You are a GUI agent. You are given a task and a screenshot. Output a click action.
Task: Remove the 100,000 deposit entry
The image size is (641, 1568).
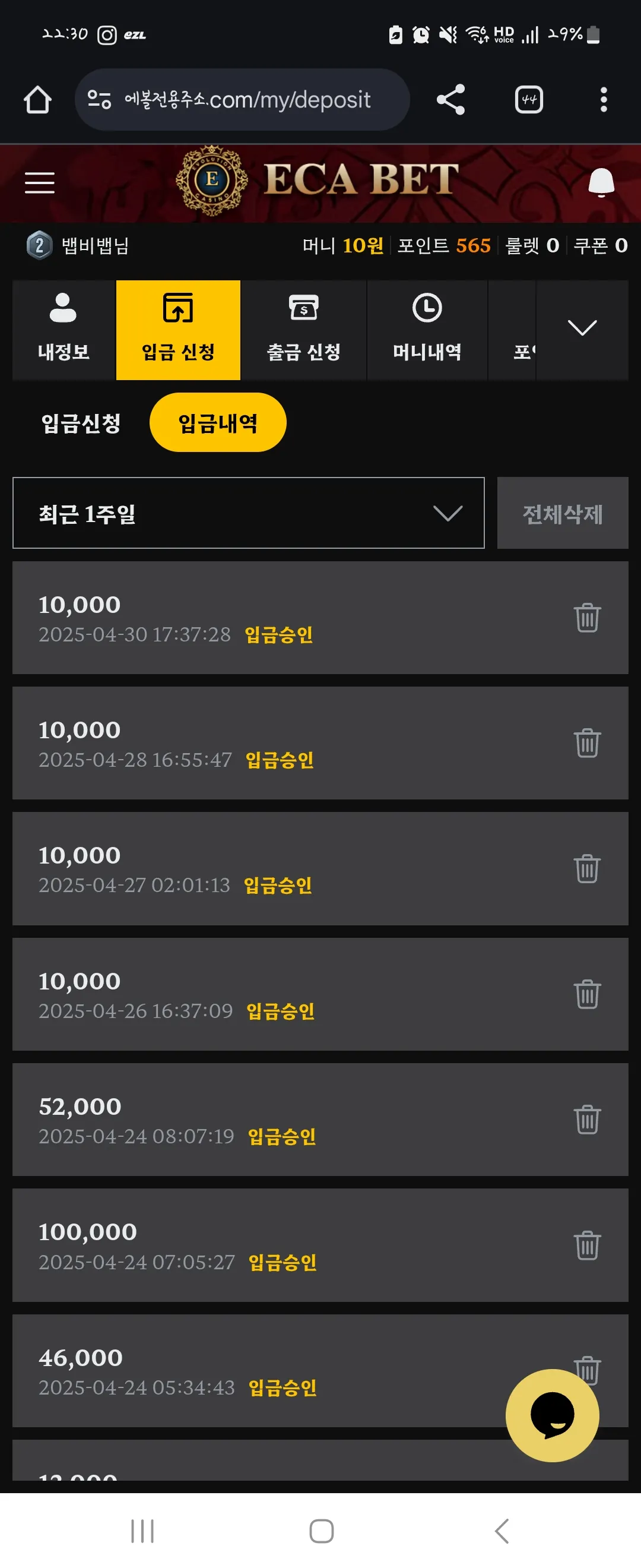pyautogui.click(x=587, y=1245)
